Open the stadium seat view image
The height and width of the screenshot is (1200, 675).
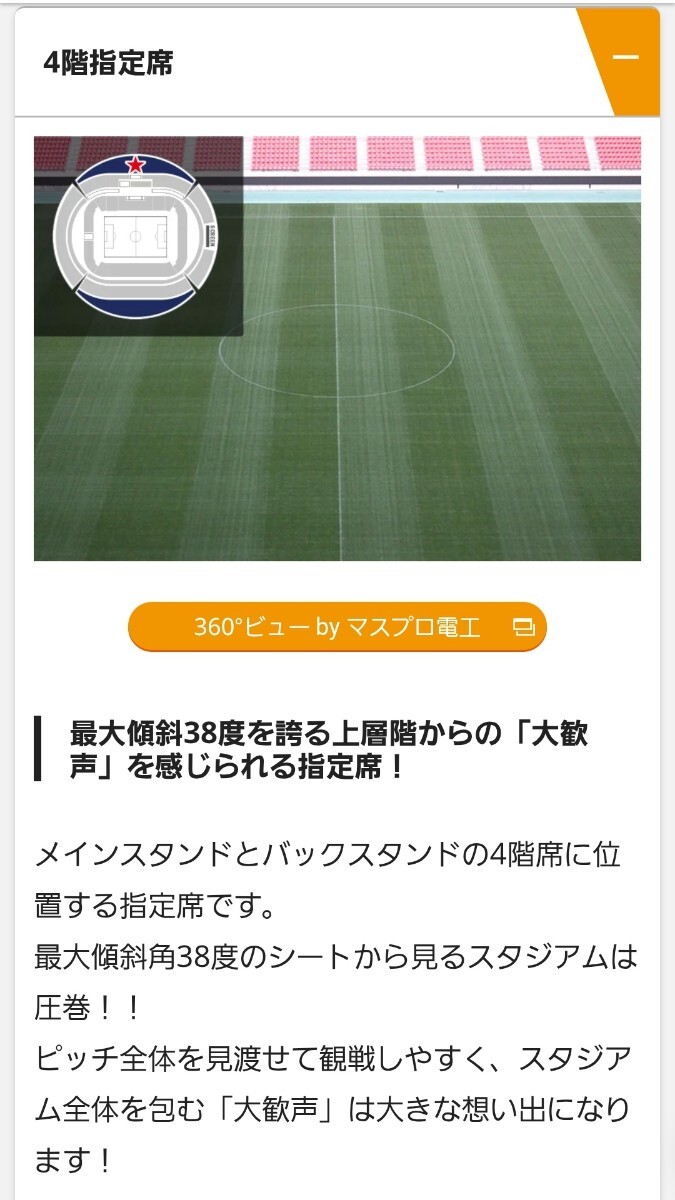[x=337, y=348]
